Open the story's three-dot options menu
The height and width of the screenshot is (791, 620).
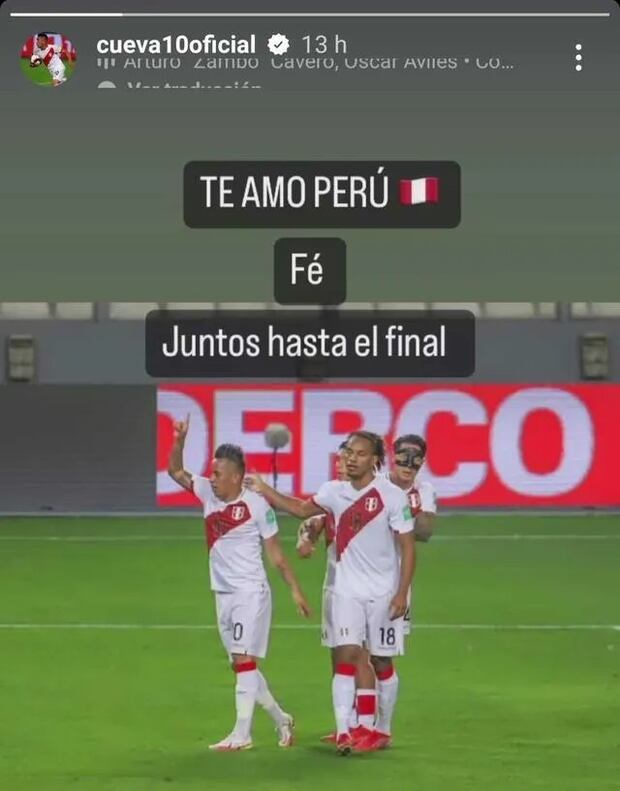point(578,58)
